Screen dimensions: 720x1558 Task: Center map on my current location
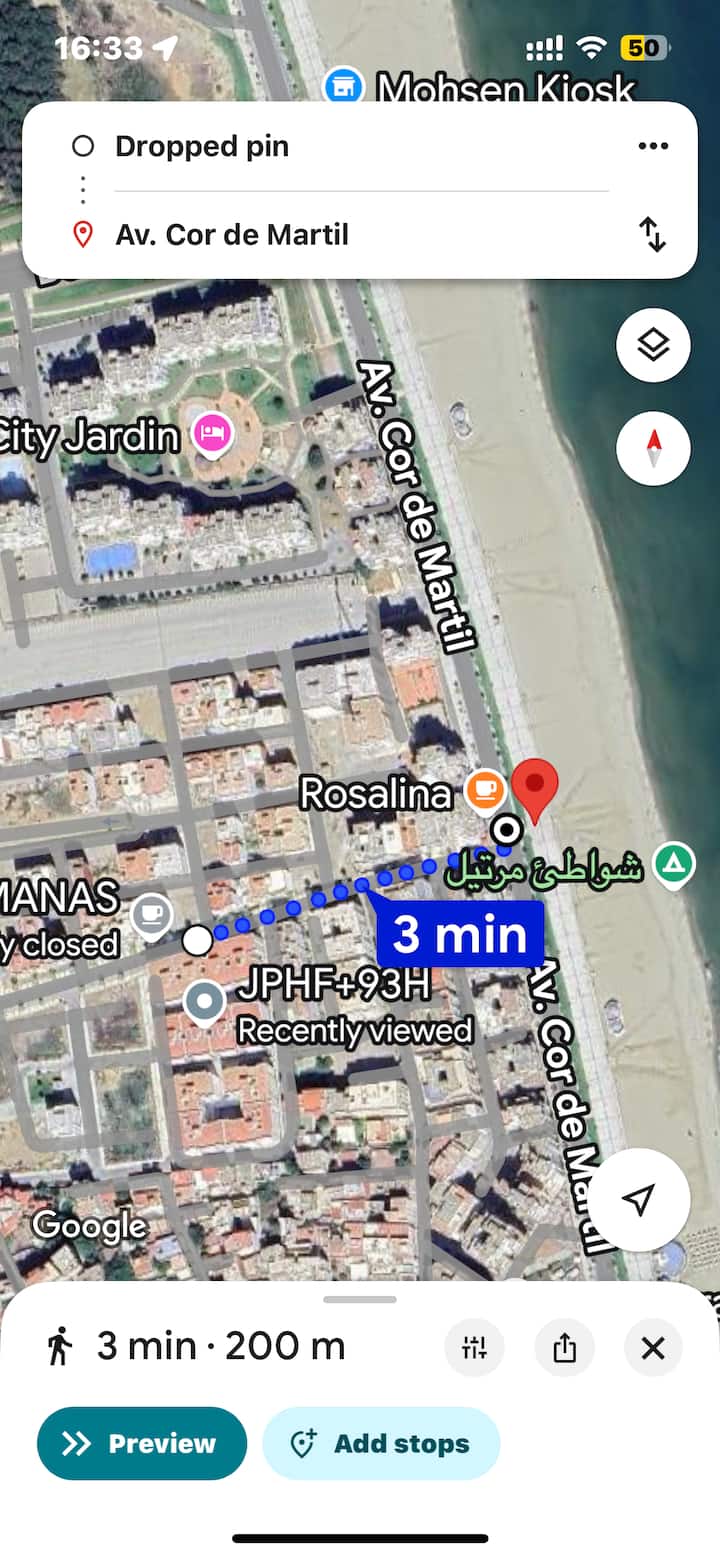[x=638, y=1199]
